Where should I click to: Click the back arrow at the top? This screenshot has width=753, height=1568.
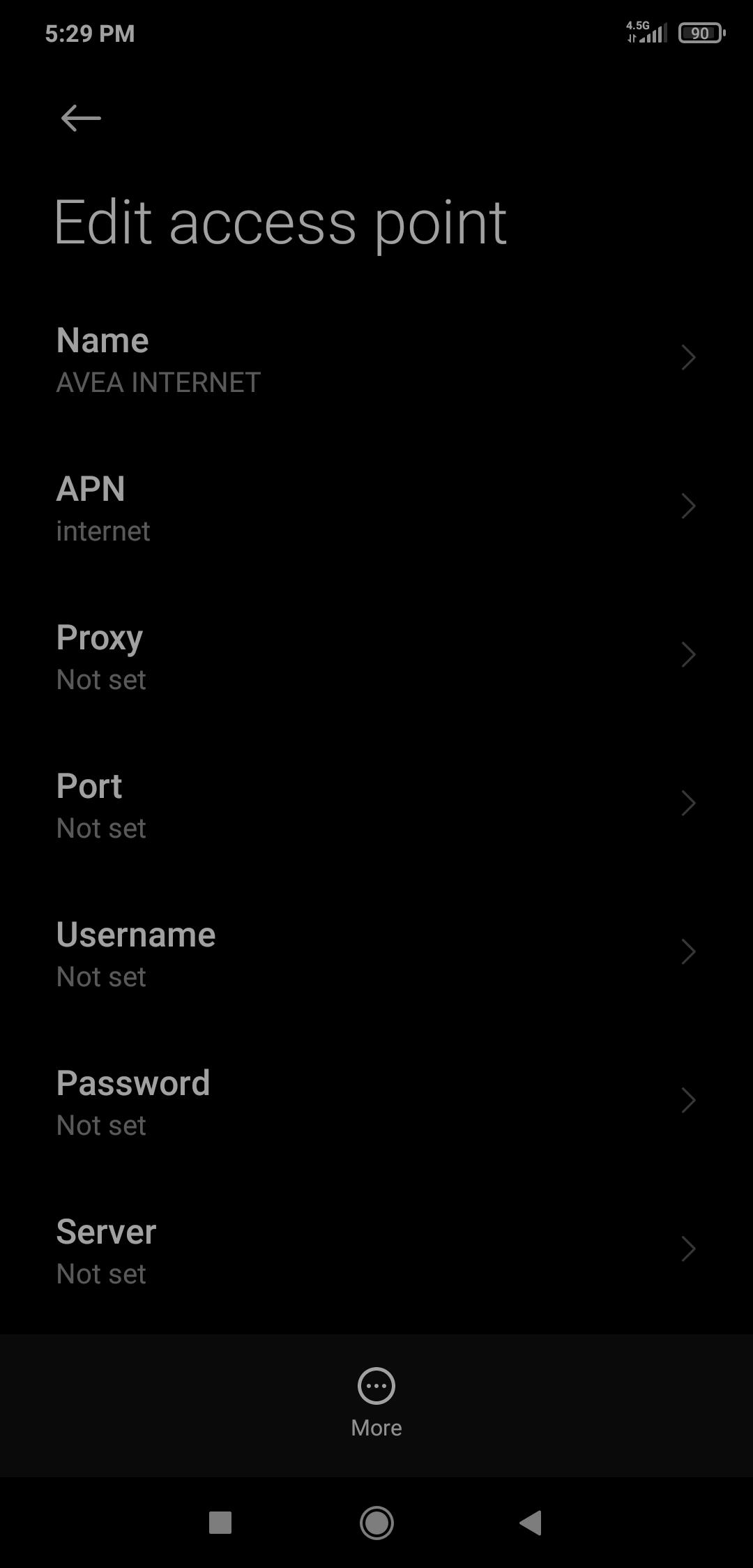click(x=80, y=117)
